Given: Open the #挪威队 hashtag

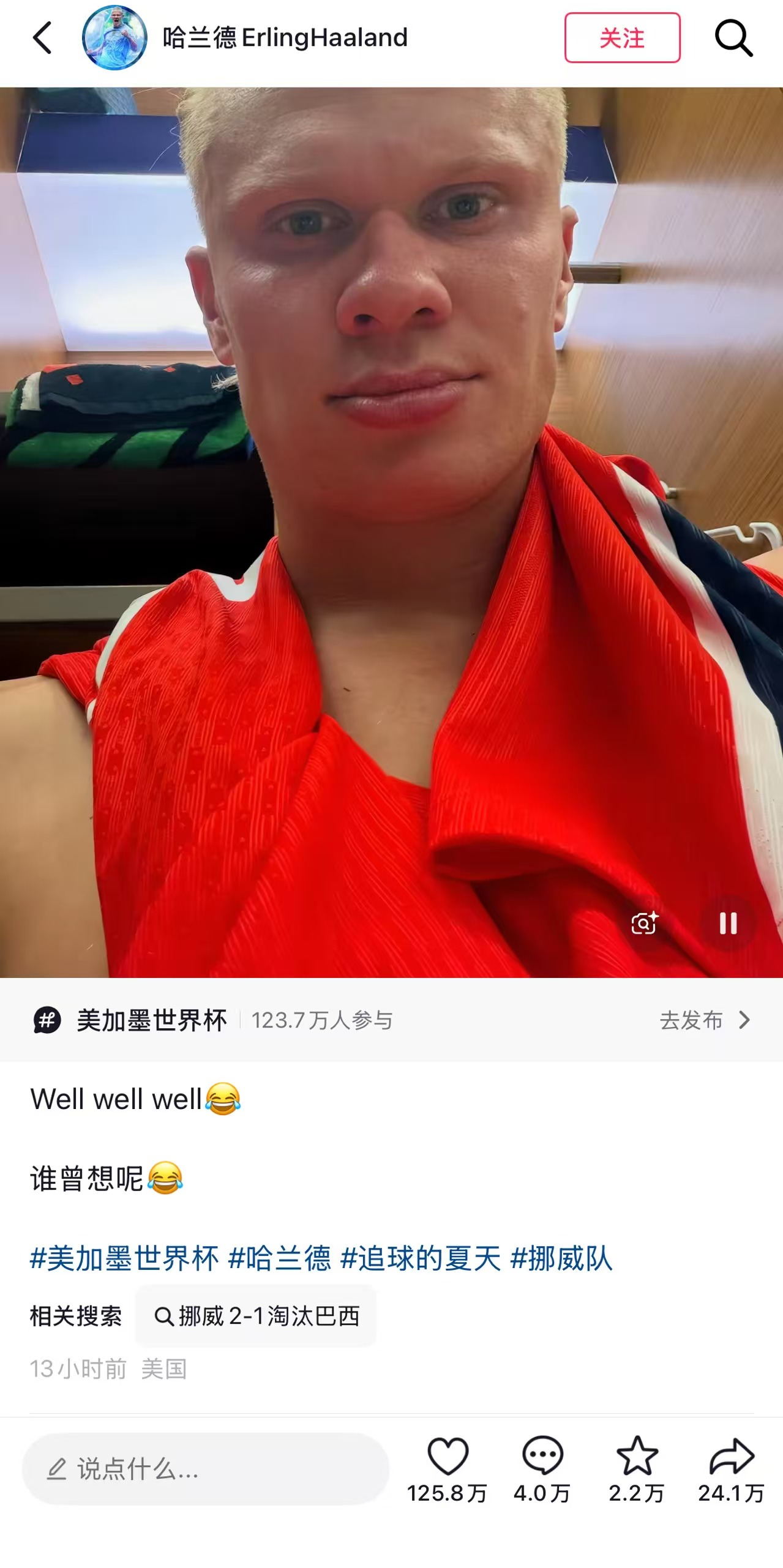Looking at the screenshot, I should tap(561, 1259).
